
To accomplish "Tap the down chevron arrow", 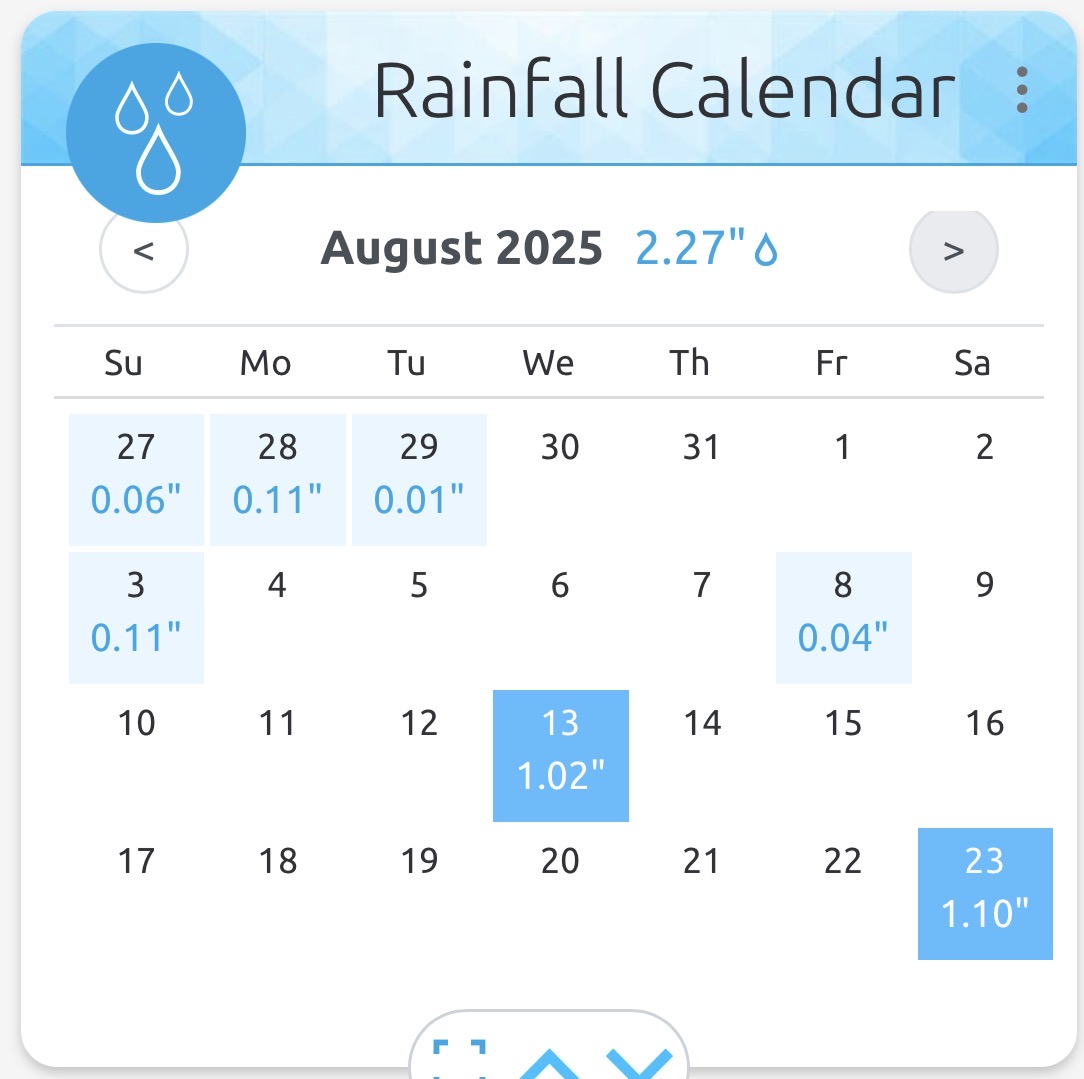I will coord(639,1063).
